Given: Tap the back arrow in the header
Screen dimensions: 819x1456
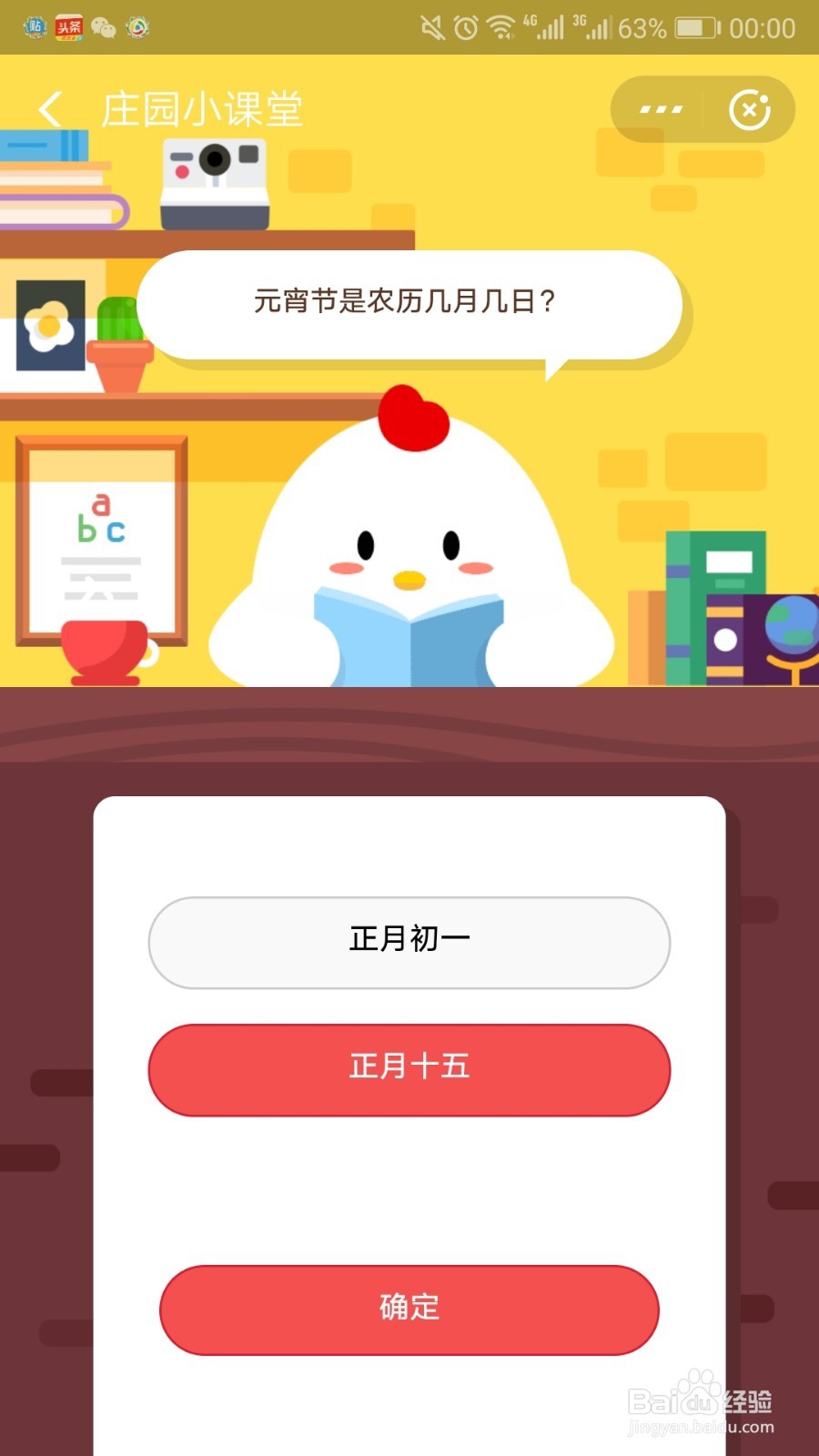Looking at the screenshot, I should click(x=49, y=108).
